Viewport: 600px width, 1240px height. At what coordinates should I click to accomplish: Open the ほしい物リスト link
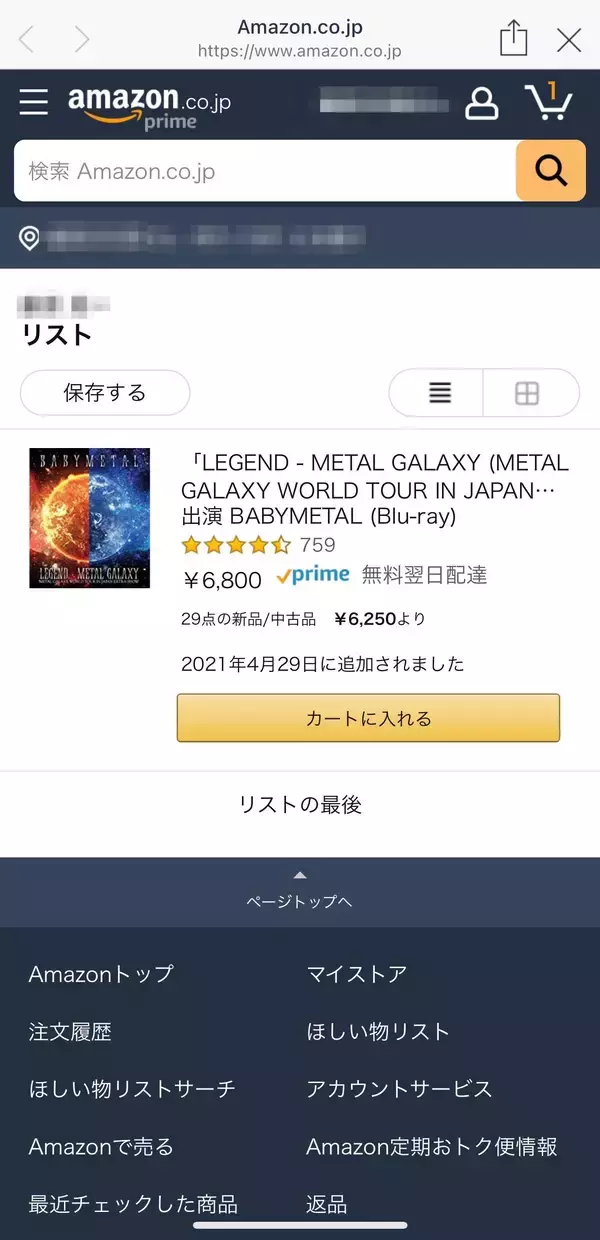(x=378, y=1031)
